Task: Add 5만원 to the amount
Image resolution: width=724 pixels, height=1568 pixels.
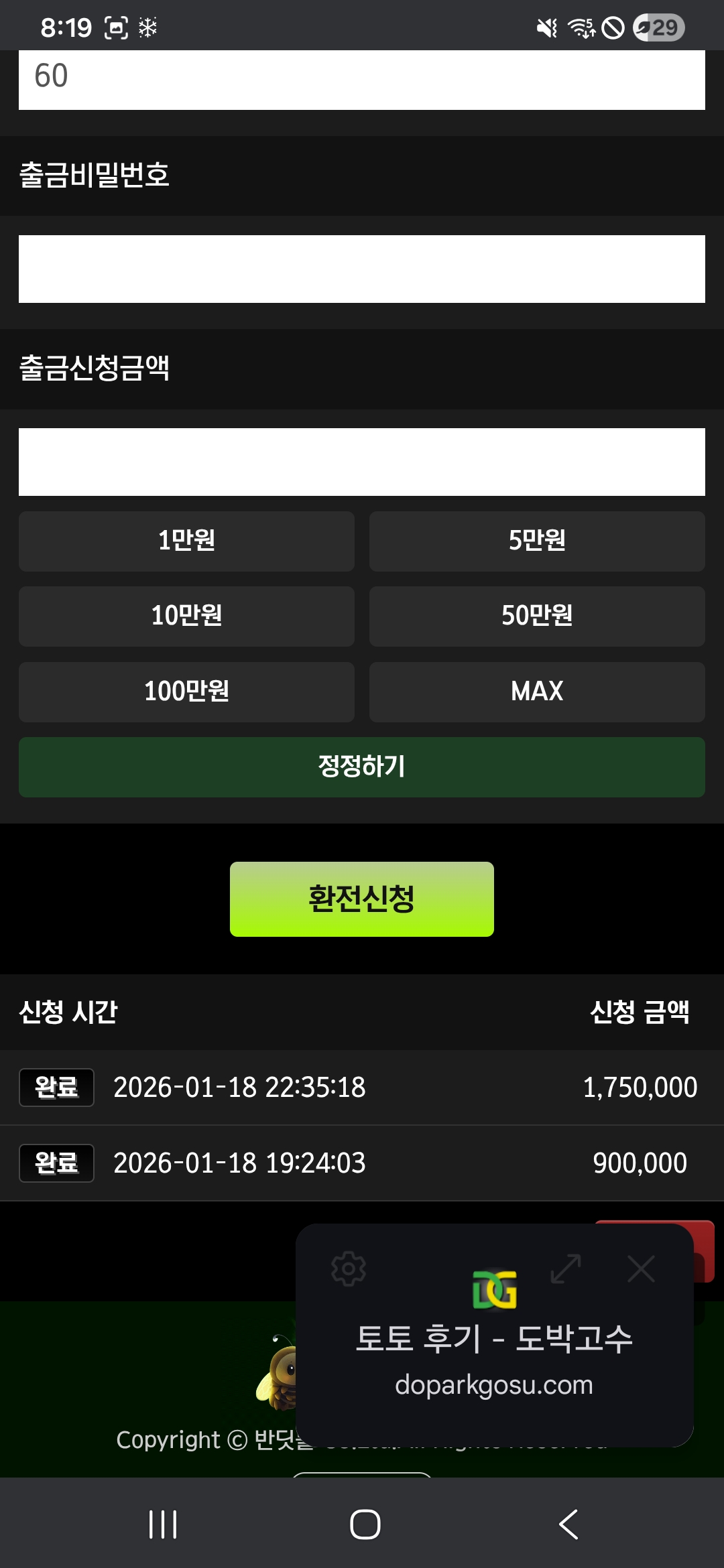Action: click(537, 541)
